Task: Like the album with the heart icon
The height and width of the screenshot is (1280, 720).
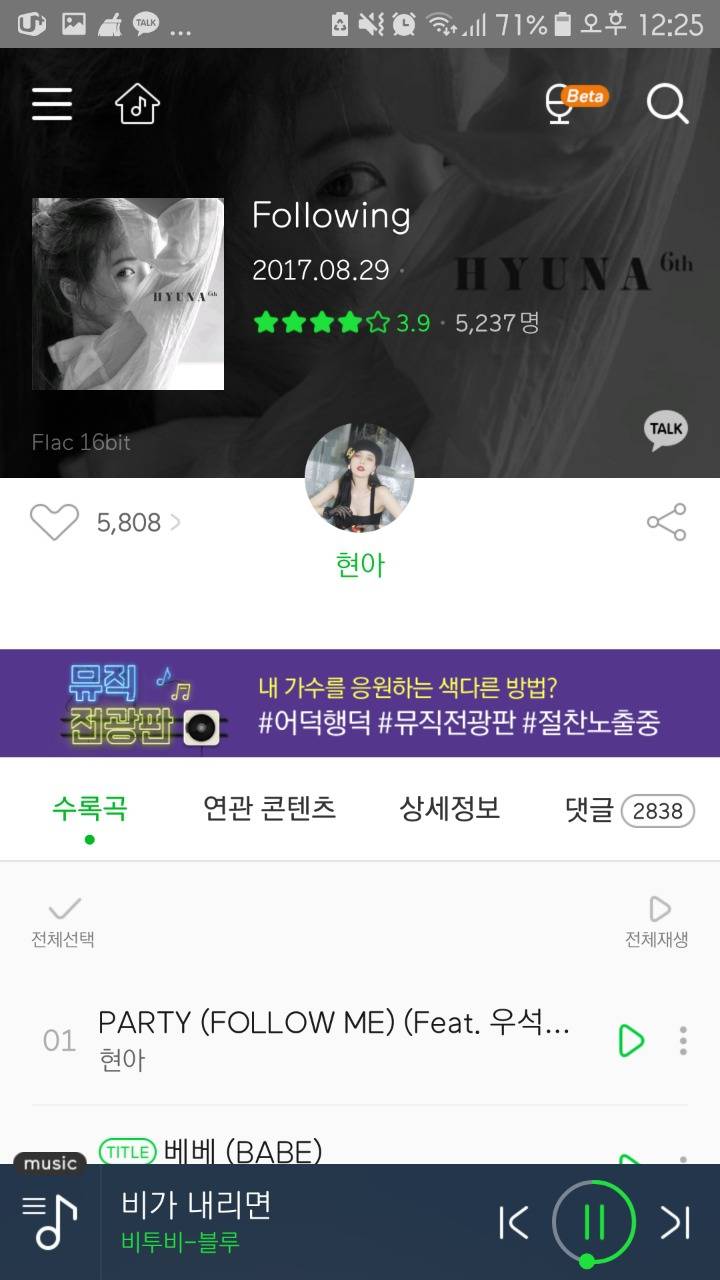Action: click(55, 520)
